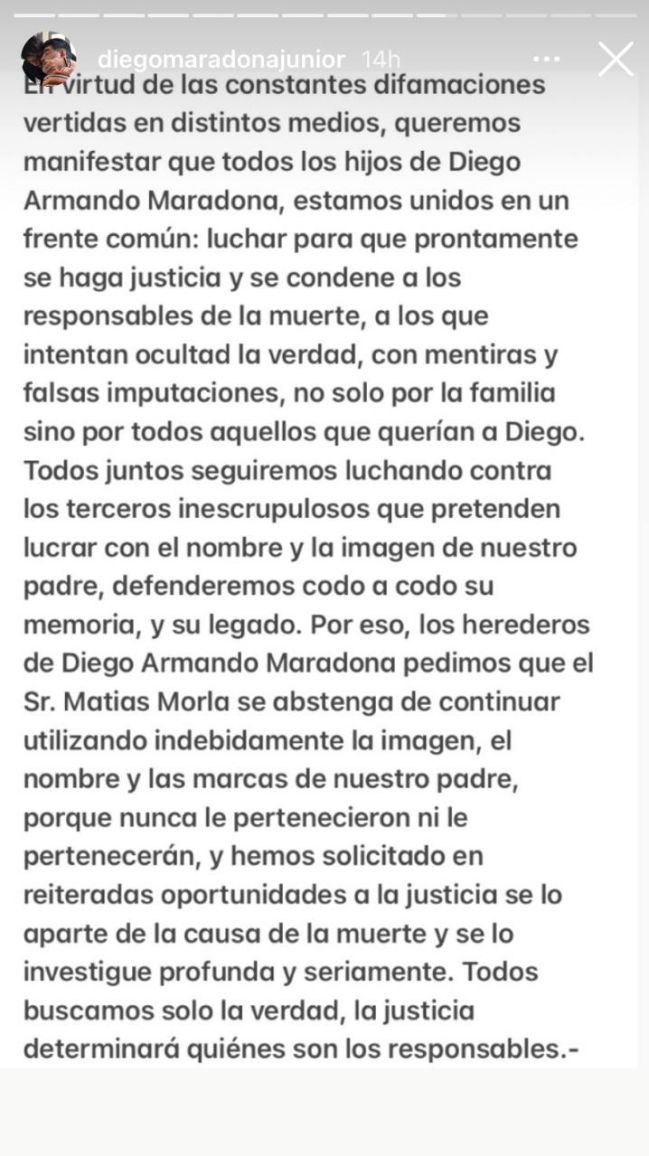The width and height of the screenshot is (649, 1156).
Task: Open the three-dot story options menu
Action: [x=546, y=59]
